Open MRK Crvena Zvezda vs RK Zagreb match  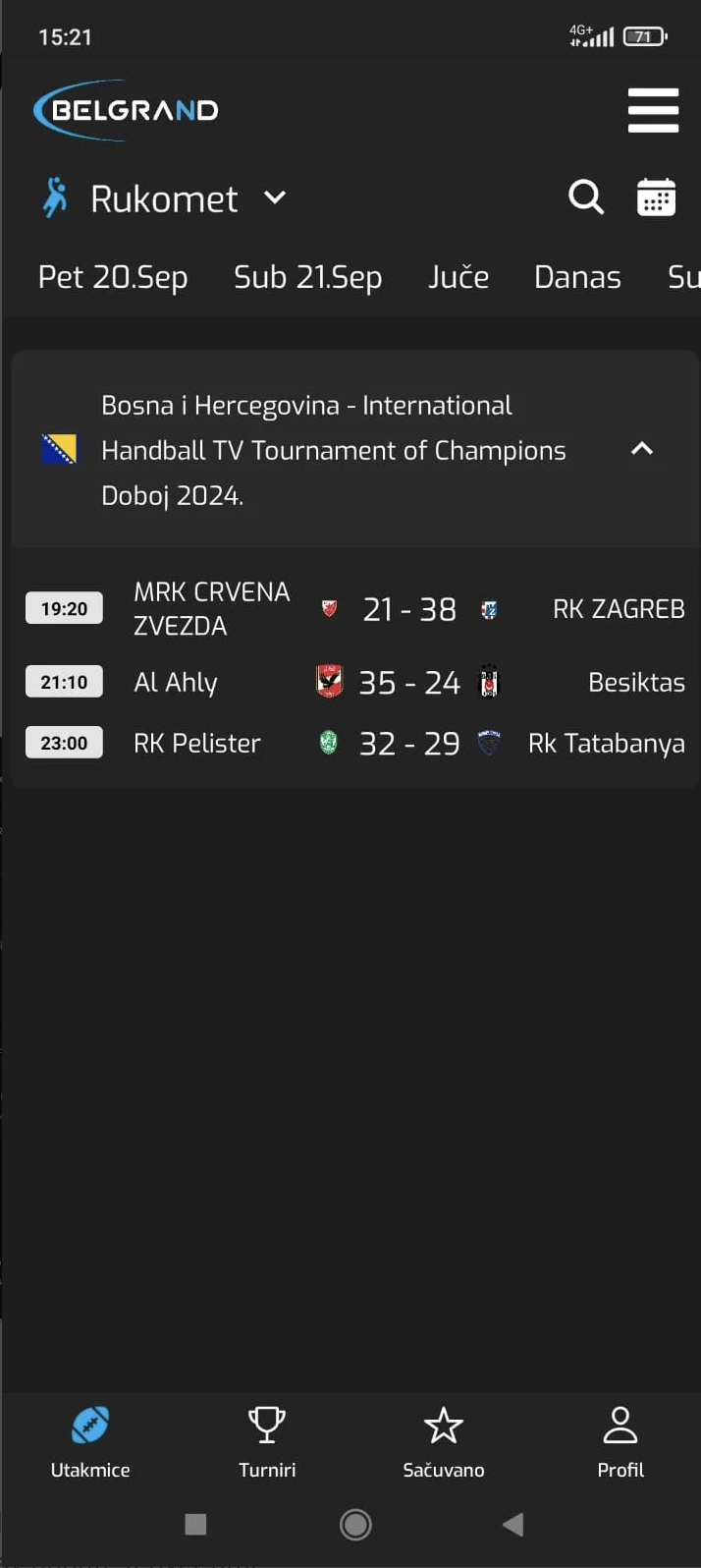[408, 609]
